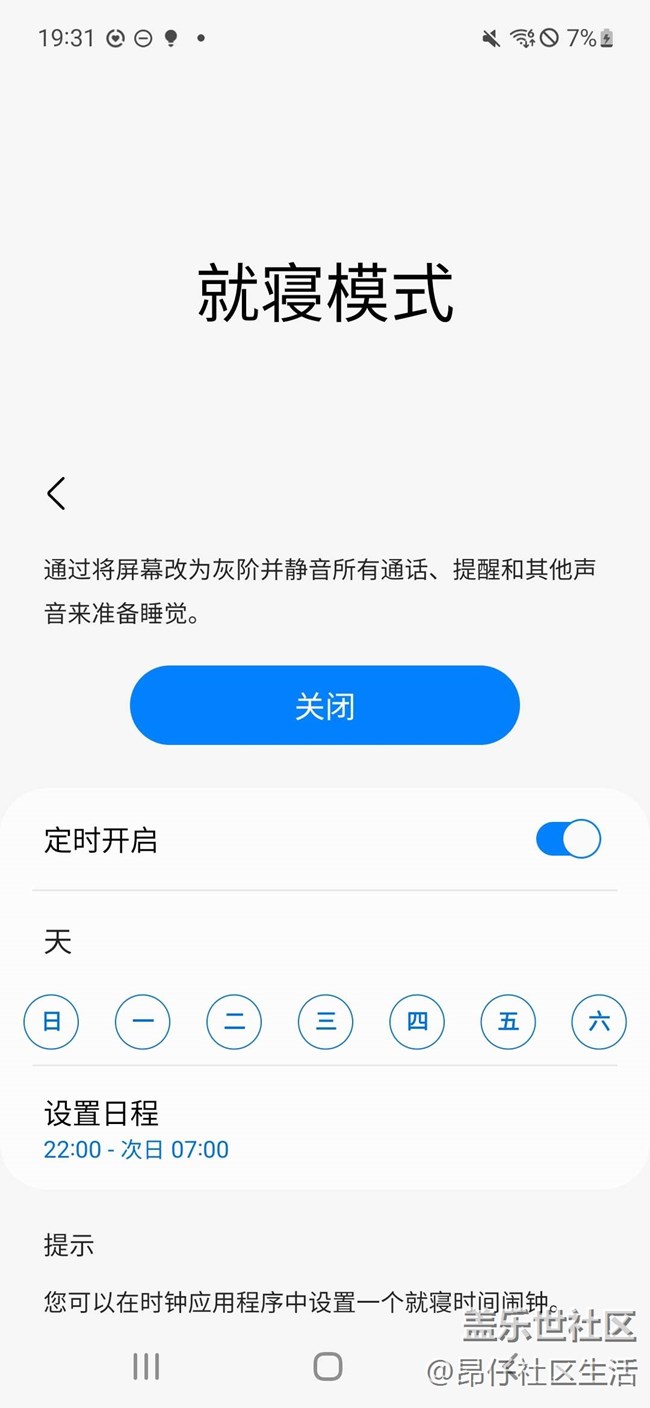650x1408 pixels.
Task: Open recent apps from navigation bar
Action: (x=146, y=1366)
